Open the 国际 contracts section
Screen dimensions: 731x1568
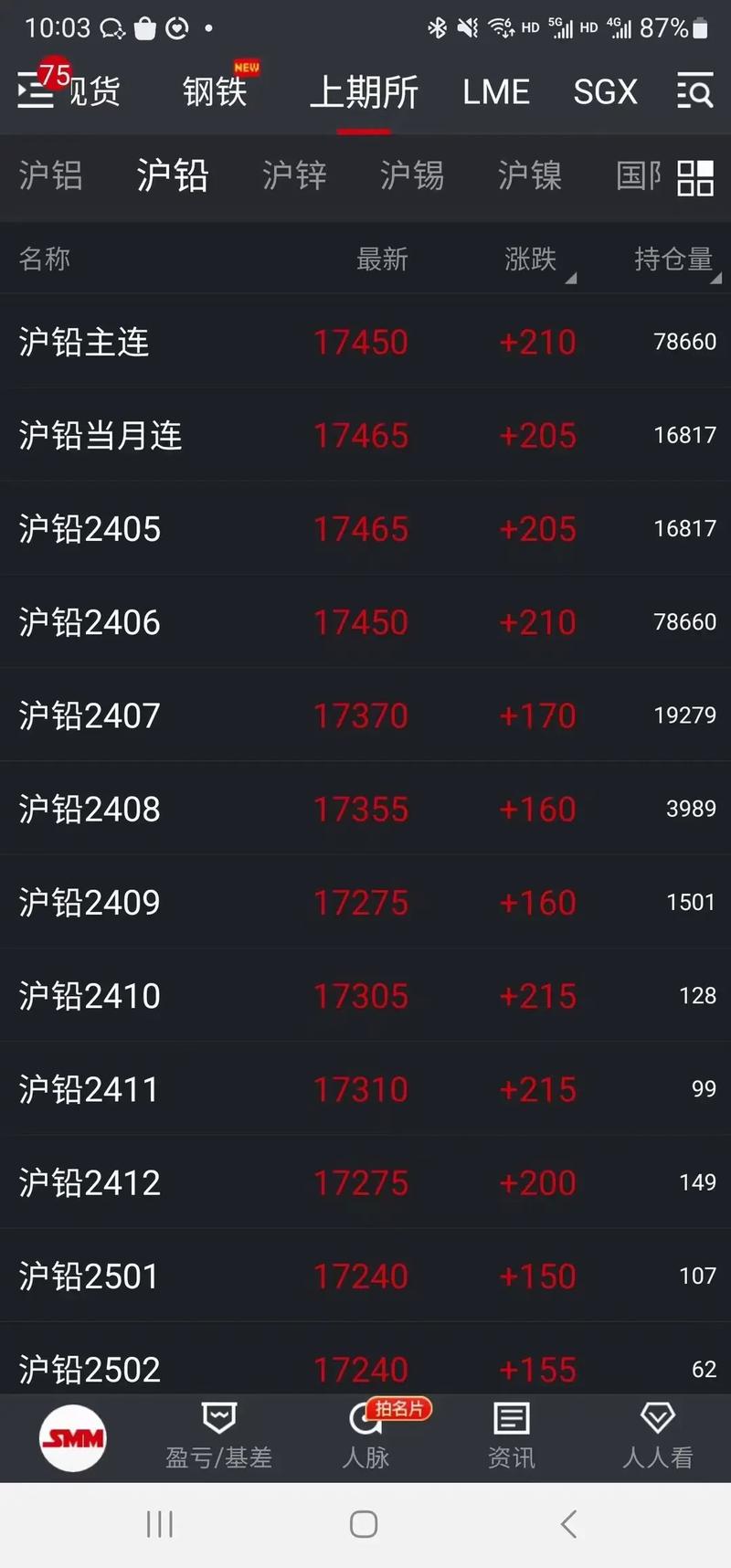(639, 176)
